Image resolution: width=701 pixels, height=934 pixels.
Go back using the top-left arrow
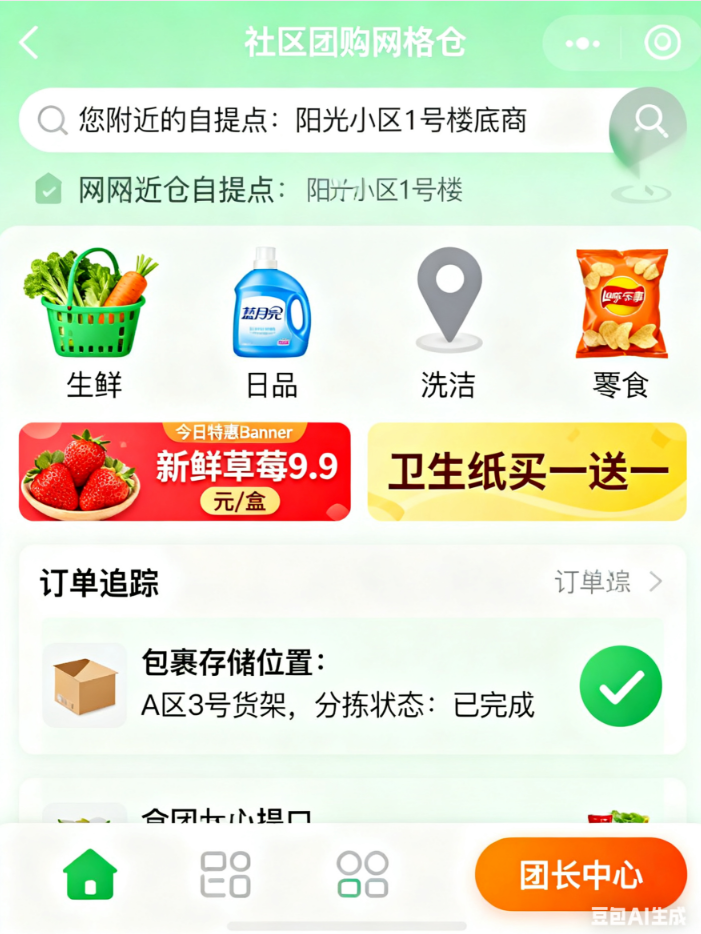pyautogui.click(x=30, y=43)
